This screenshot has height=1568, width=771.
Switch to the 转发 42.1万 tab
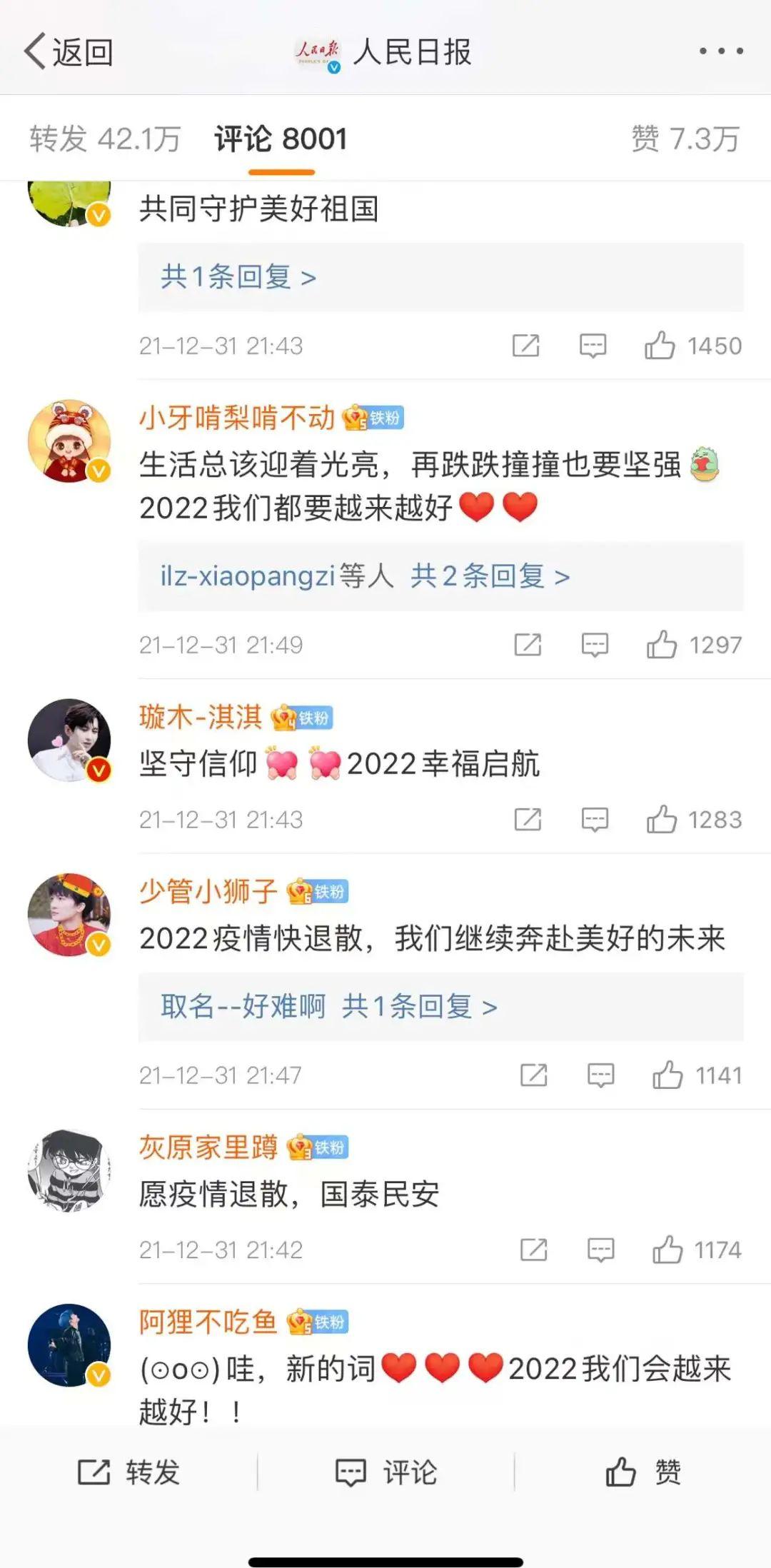(105, 139)
